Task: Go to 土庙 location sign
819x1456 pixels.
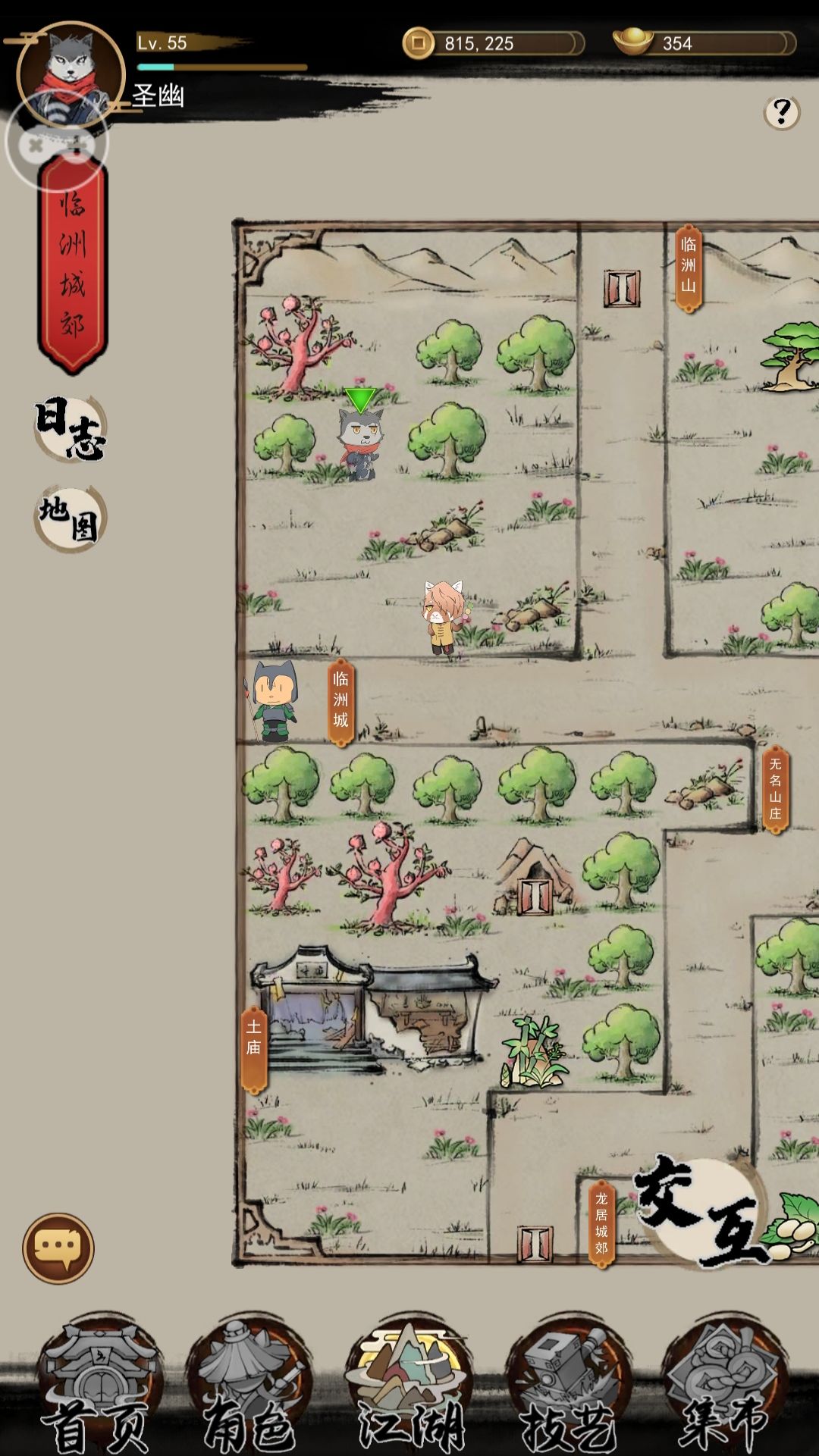Action: pos(253,1050)
